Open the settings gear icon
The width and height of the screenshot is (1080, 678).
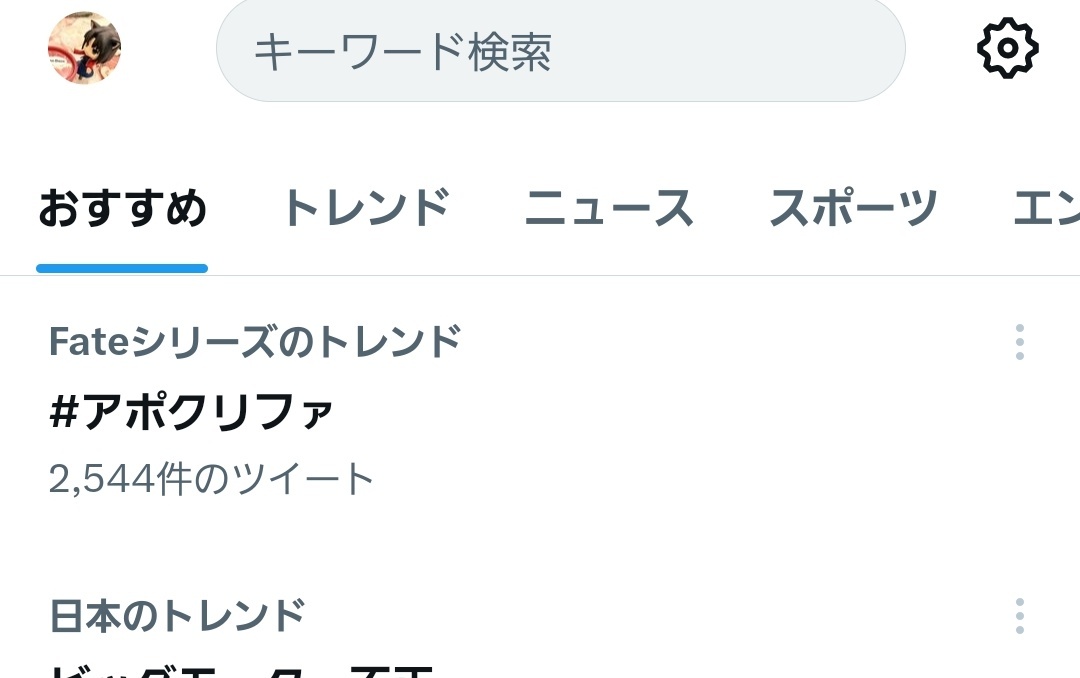[x=1007, y=48]
